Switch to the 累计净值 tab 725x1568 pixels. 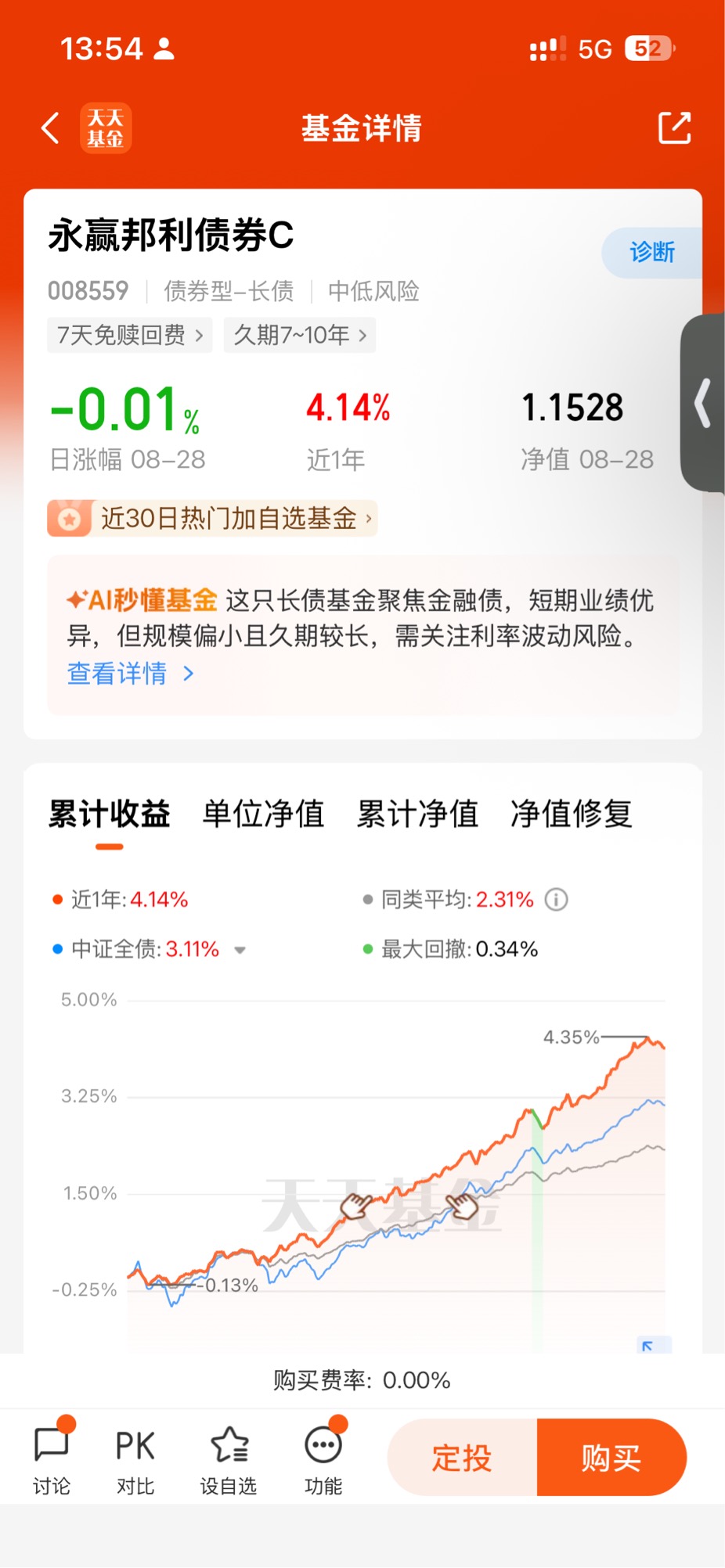[x=417, y=814]
